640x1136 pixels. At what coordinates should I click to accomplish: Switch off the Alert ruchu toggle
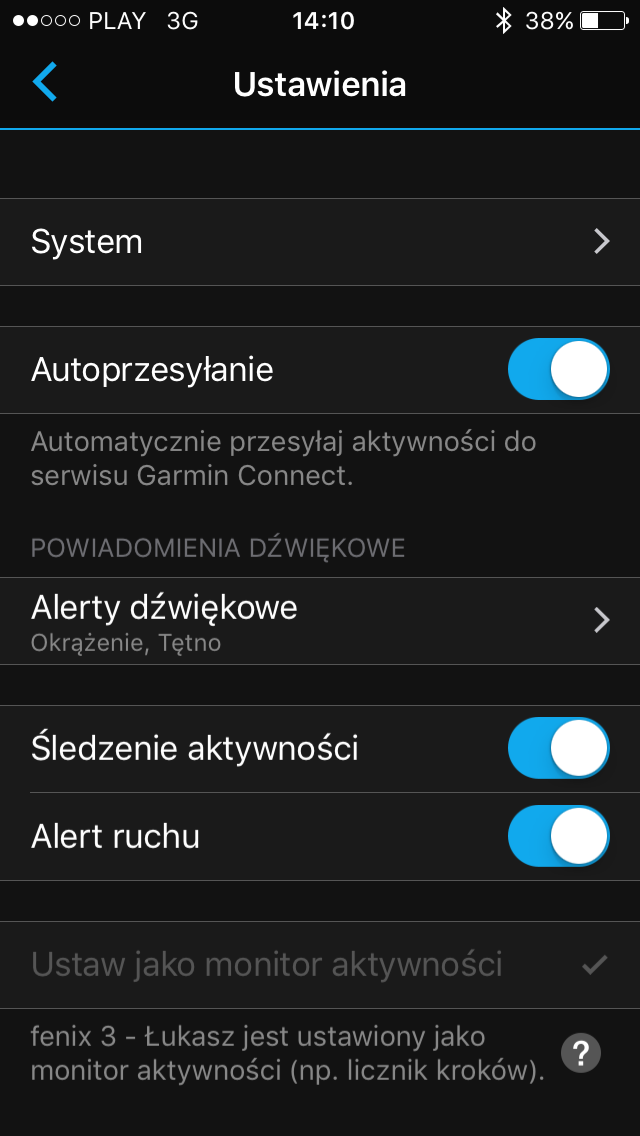[558, 836]
